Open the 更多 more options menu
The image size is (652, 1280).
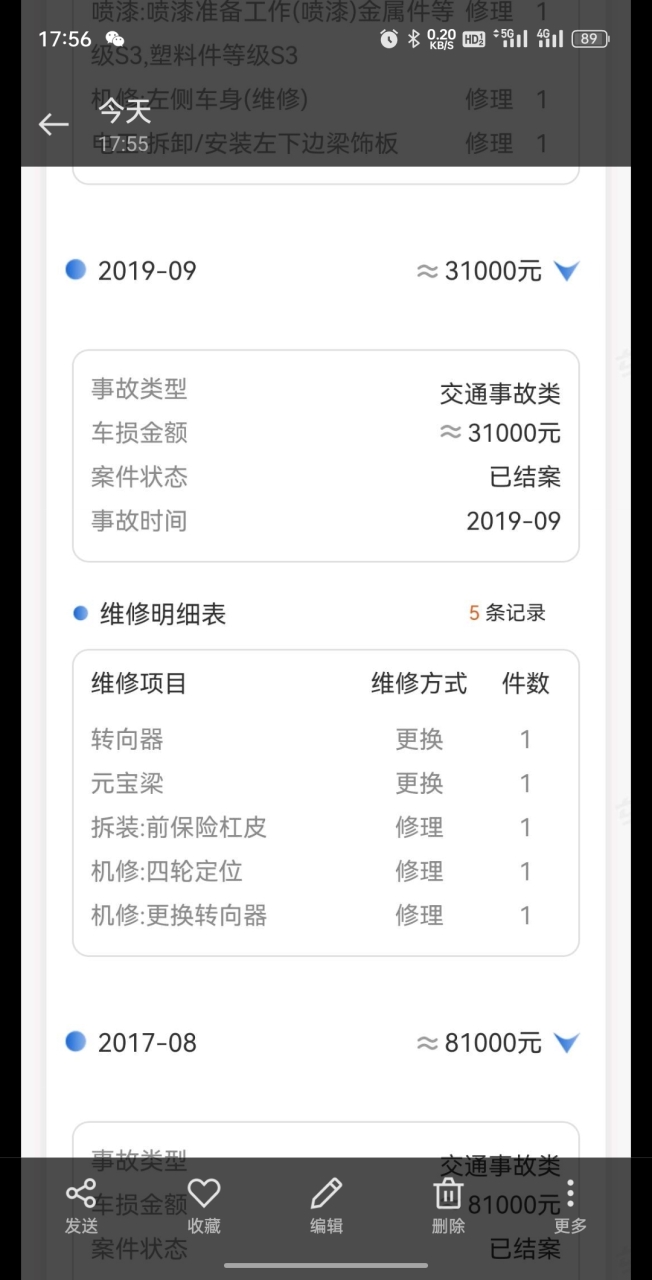coord(570,1206)
